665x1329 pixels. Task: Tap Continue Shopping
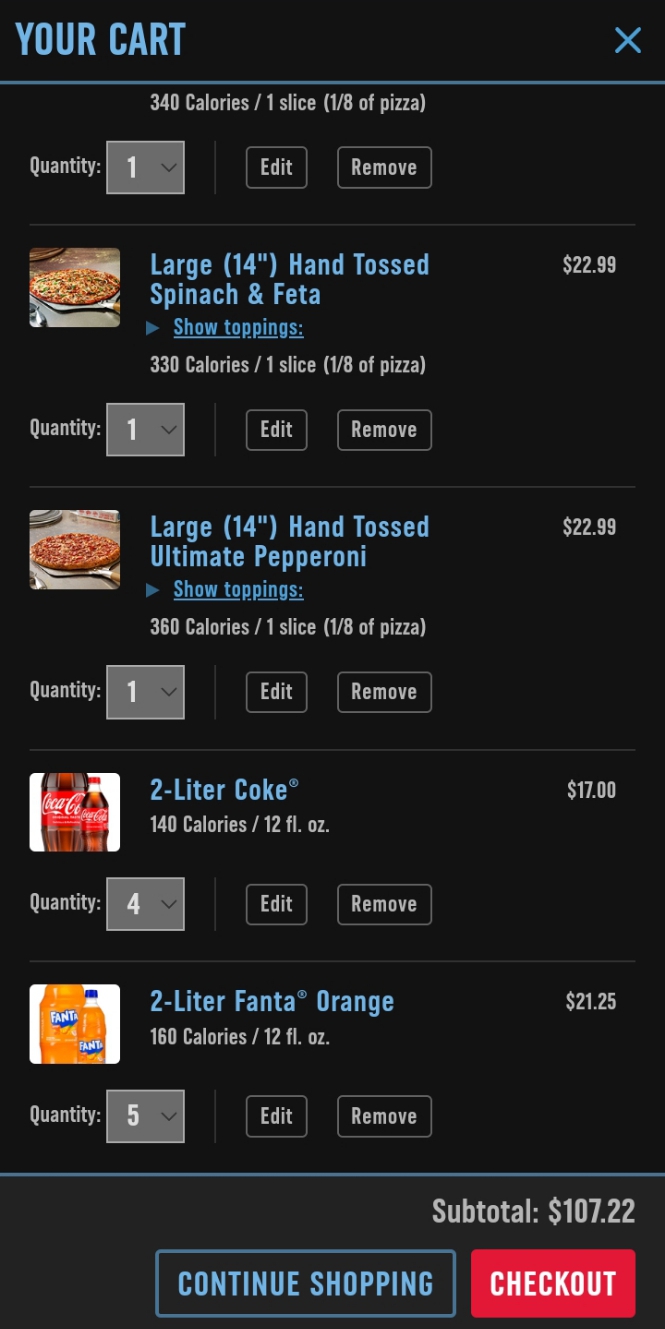point(305,1283)
